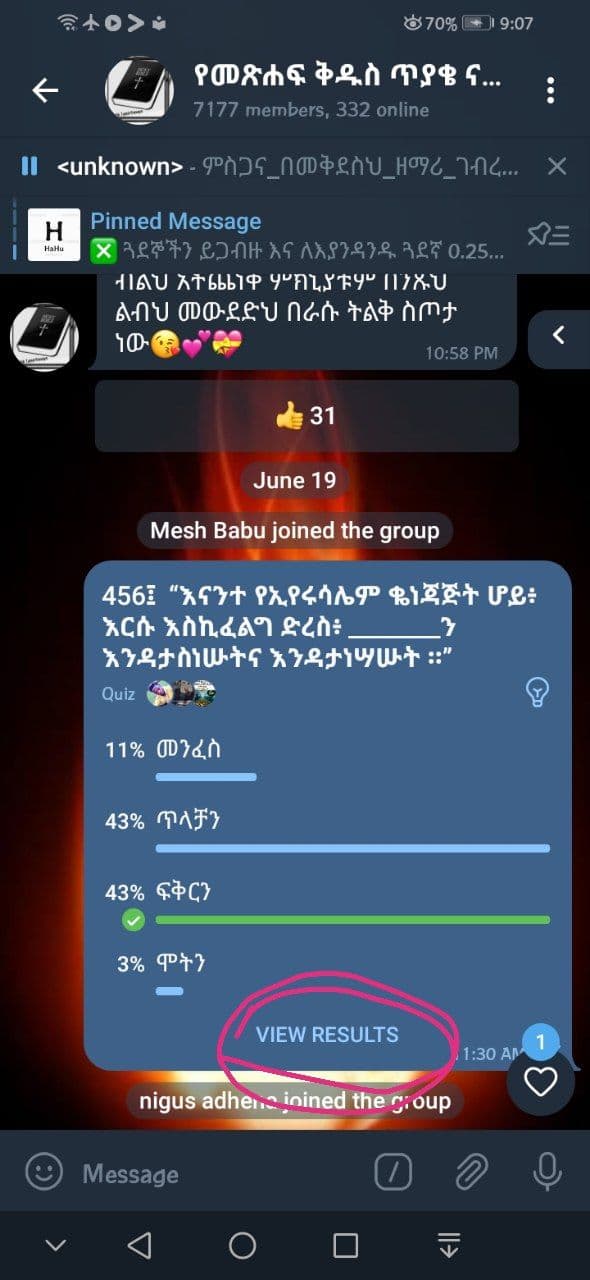Tap the heart reactions floating button

(x=541, y=1081)
